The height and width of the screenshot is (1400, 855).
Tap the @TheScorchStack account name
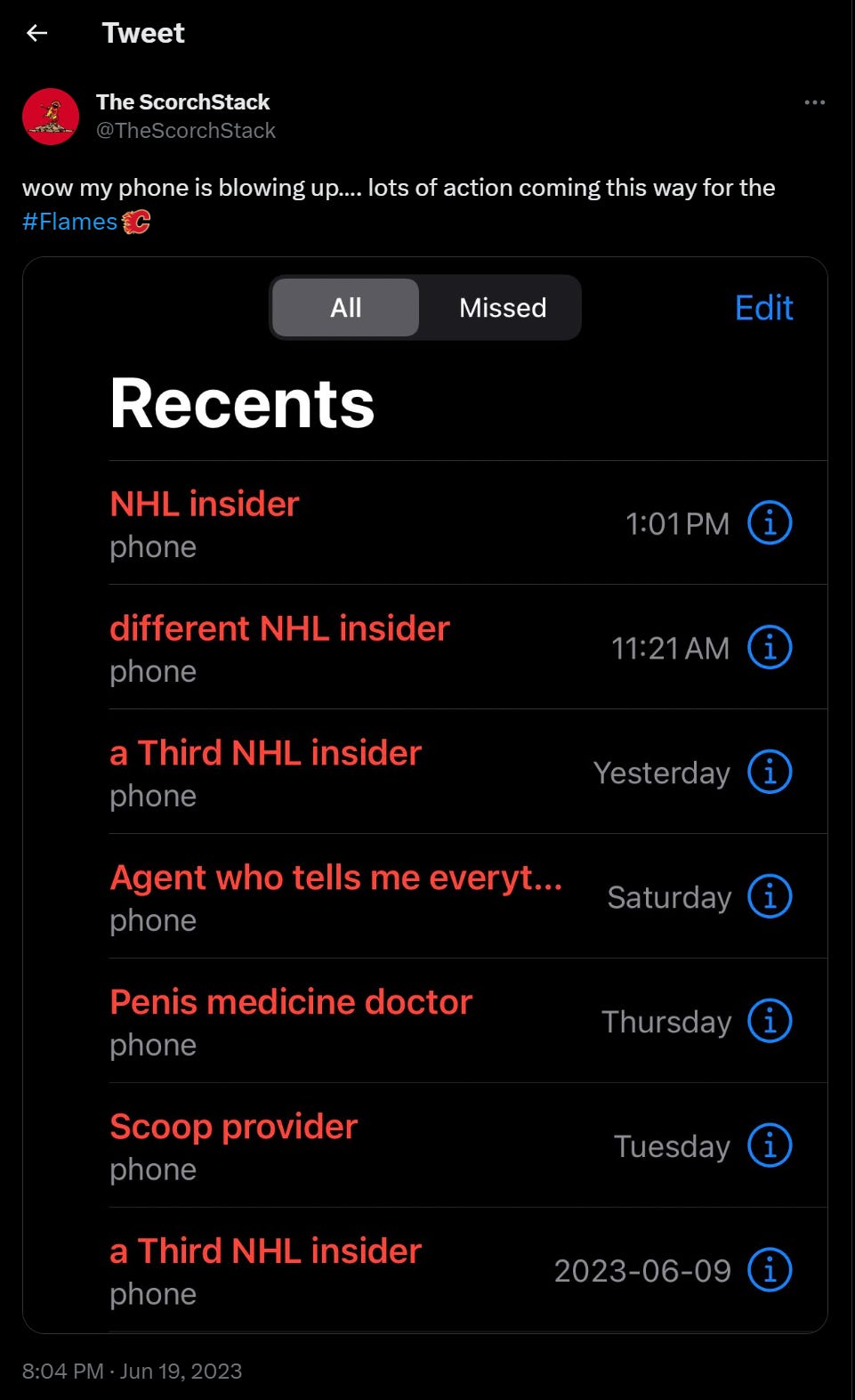(x=185, y=131)
